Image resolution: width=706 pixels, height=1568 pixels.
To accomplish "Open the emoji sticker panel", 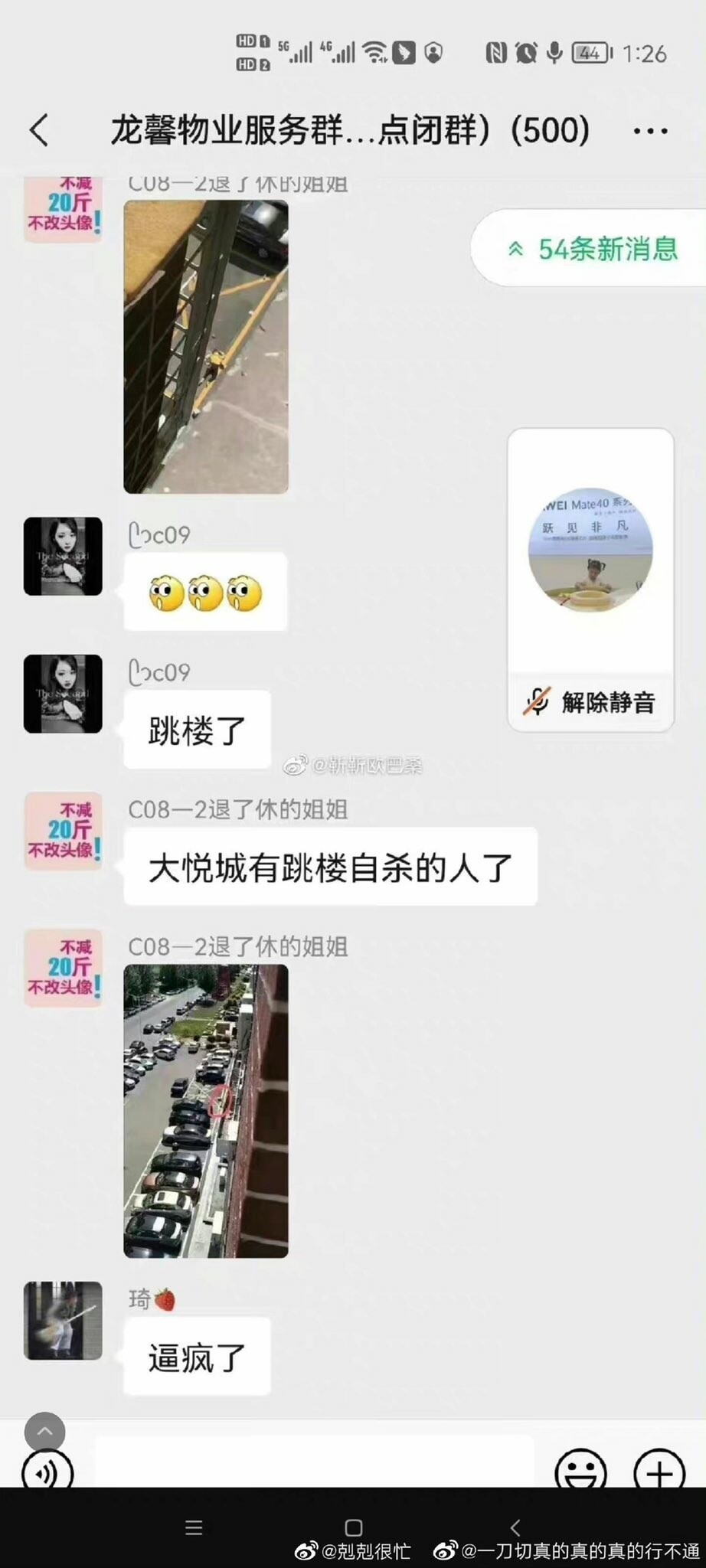I will pyautogui.click(x=580, y=1470).
